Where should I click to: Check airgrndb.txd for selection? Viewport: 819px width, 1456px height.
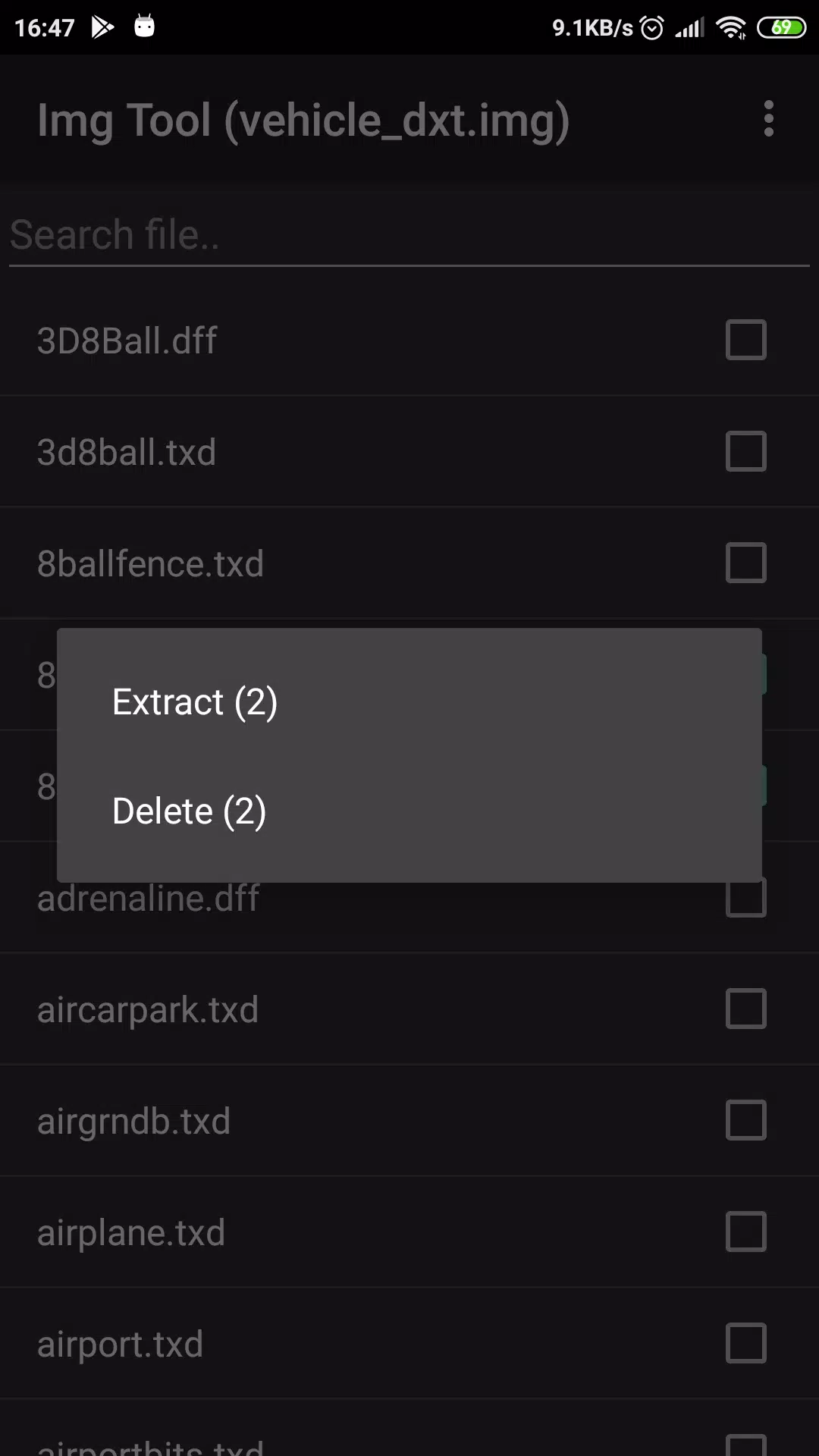745,1120
